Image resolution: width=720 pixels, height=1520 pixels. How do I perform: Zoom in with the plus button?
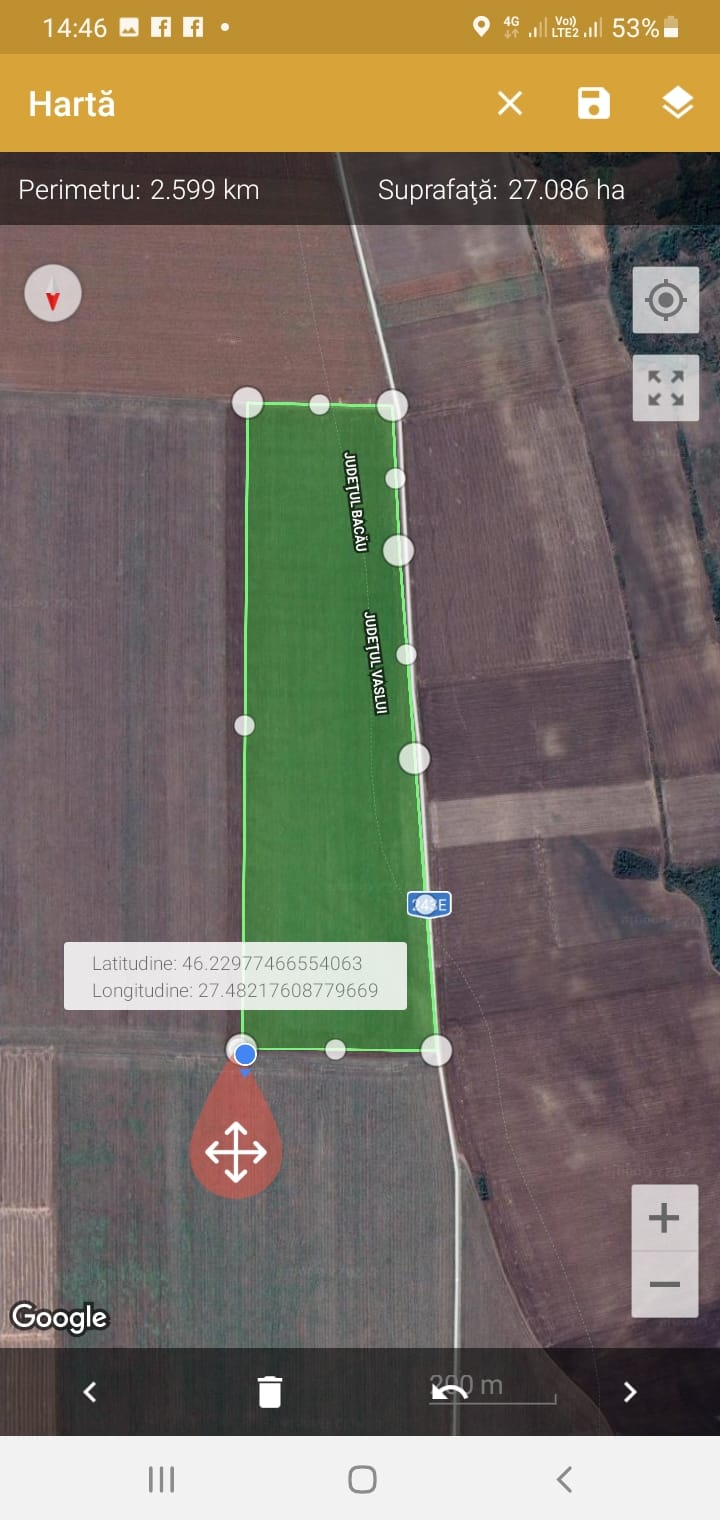[665, 1218]
